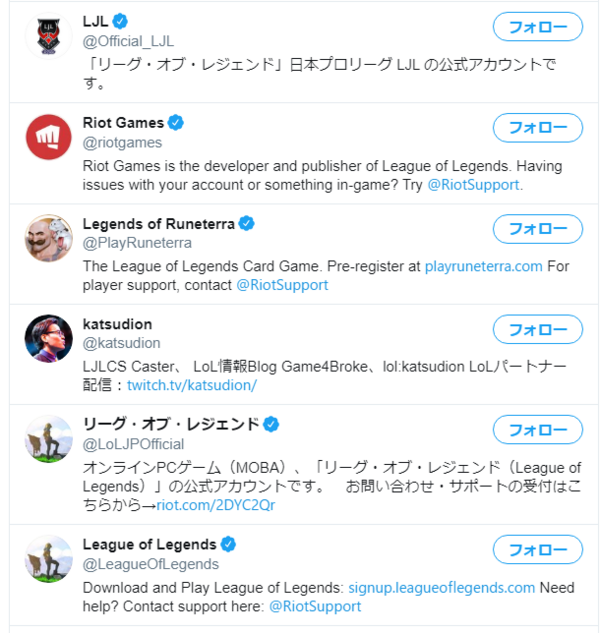This screenshot has height=633, width=600.
Task: Open LJL profile
Action: 95,21
